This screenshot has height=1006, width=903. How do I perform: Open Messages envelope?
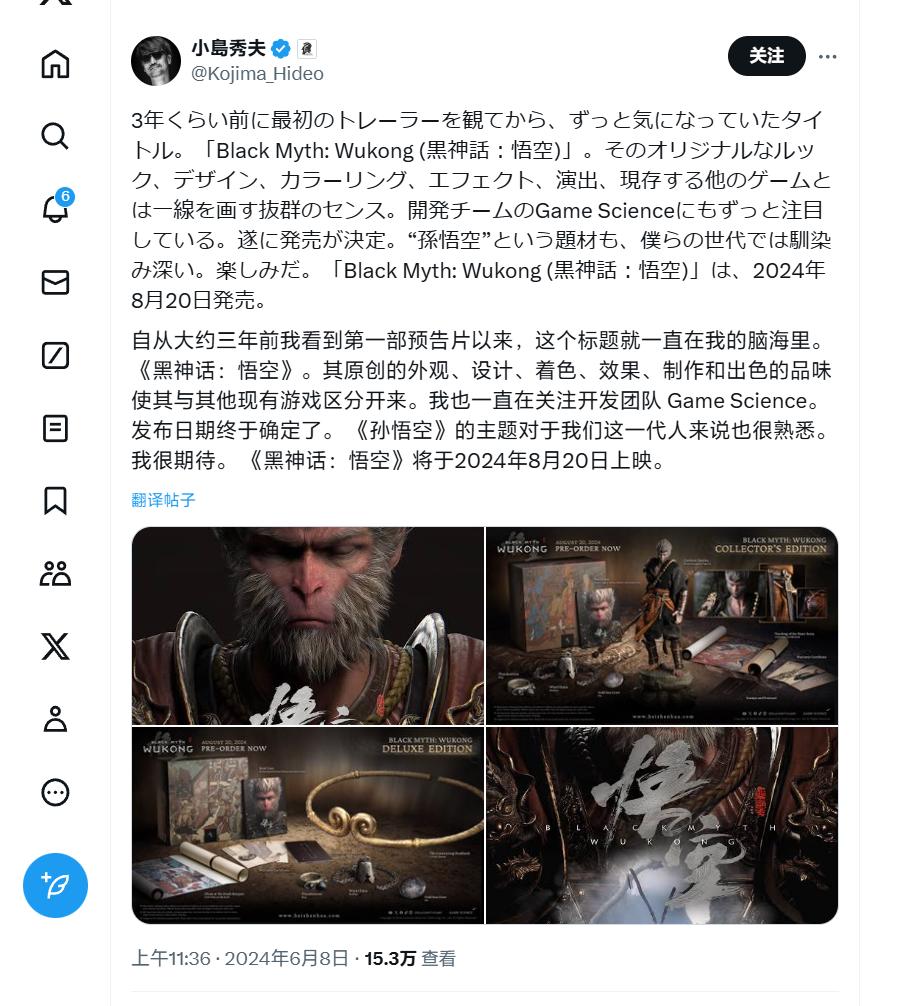click(55, 282)
